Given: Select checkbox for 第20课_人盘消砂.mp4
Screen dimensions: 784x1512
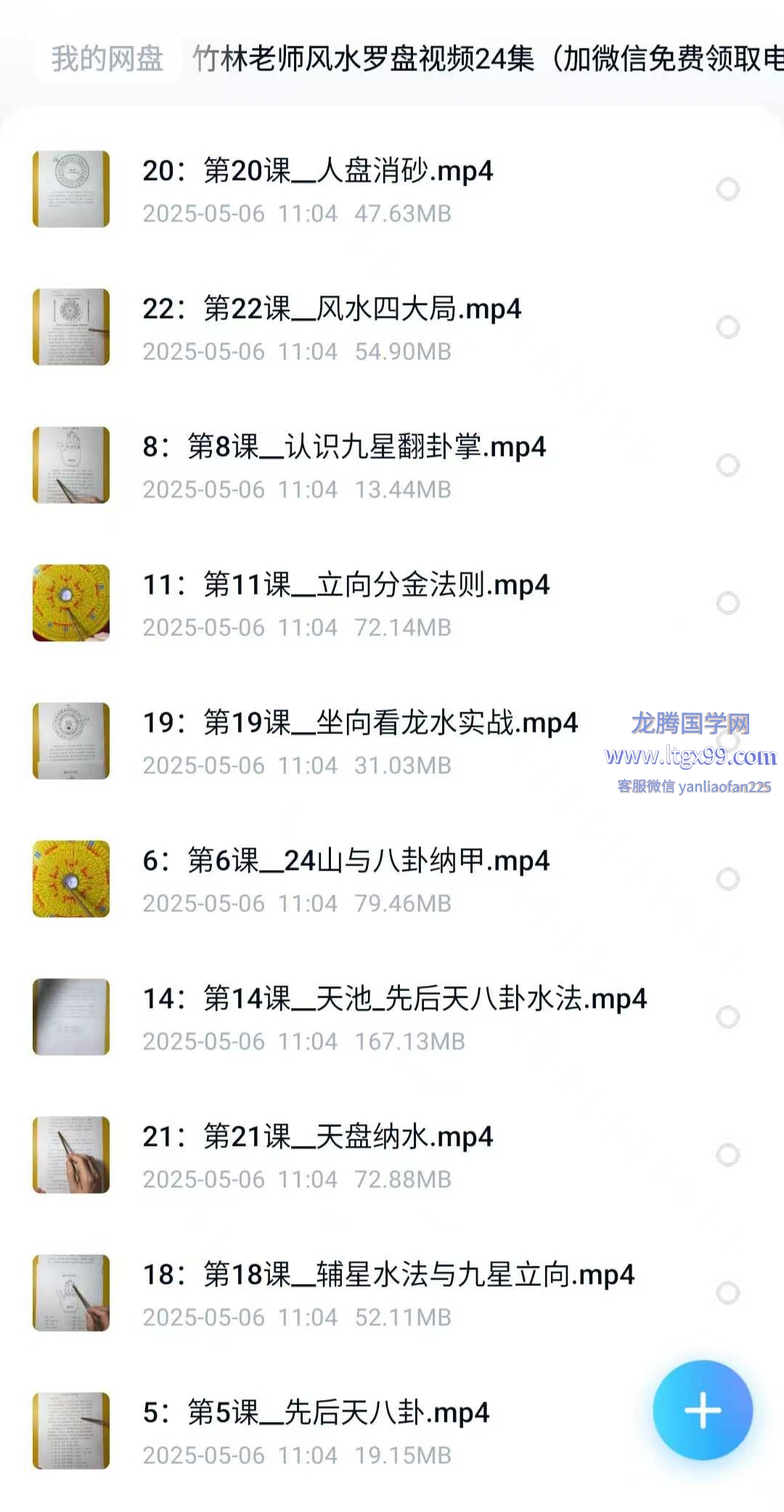Looking at the screenshot, I should pyautogui.click(x=727, y=189).
